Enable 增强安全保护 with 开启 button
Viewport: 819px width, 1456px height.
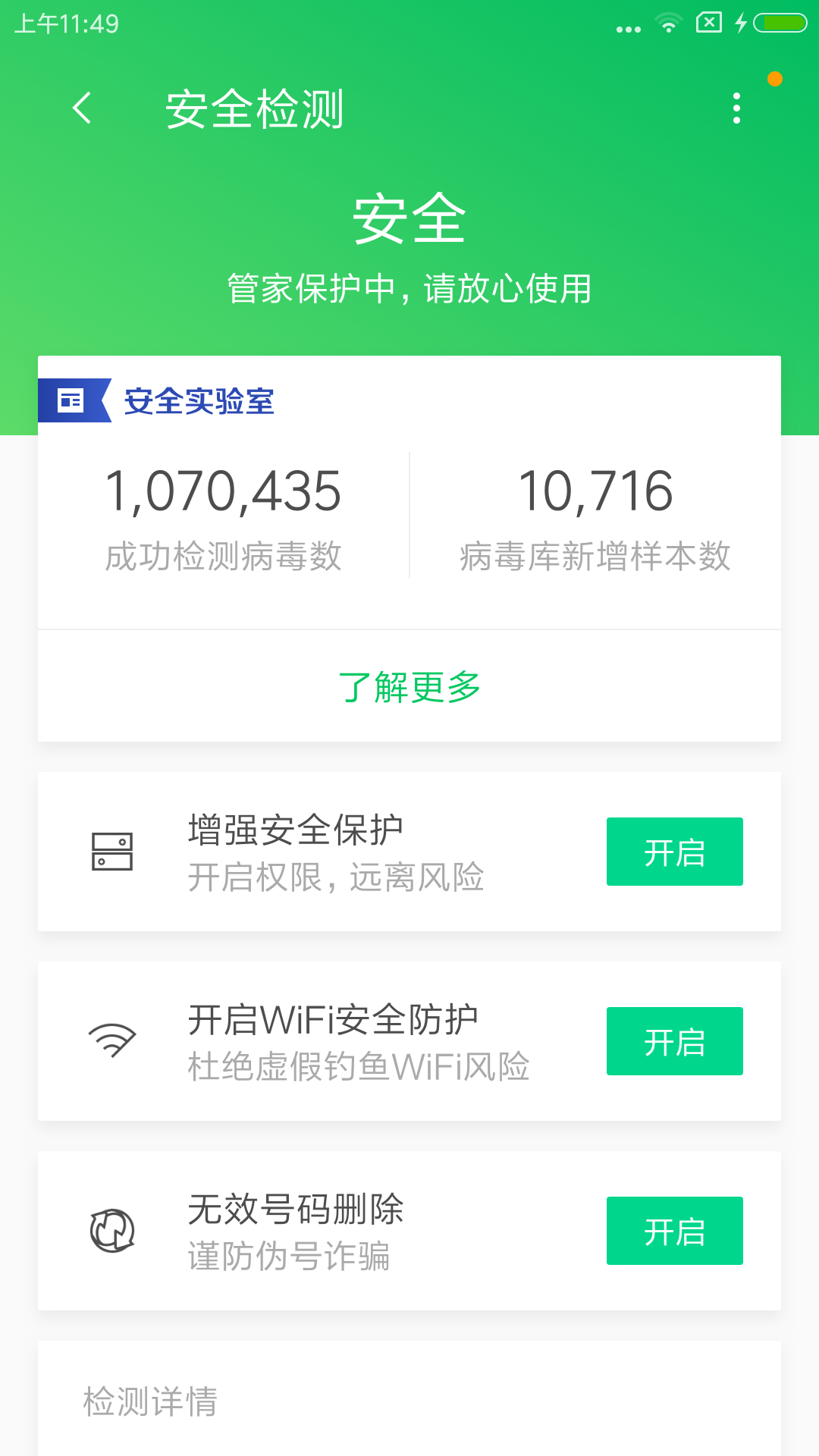[x=675, y=852]
